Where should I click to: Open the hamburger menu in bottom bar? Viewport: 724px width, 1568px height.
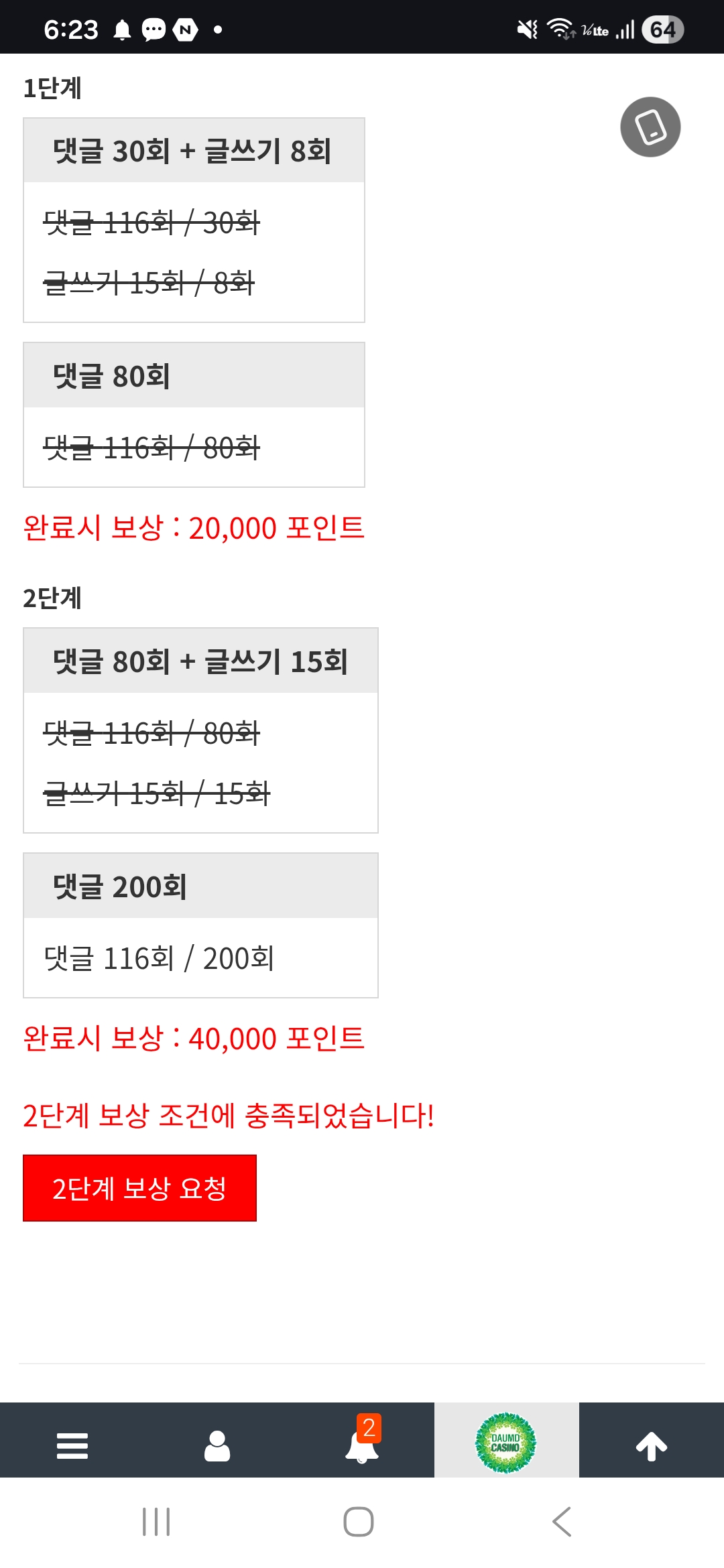[72, 1445]
